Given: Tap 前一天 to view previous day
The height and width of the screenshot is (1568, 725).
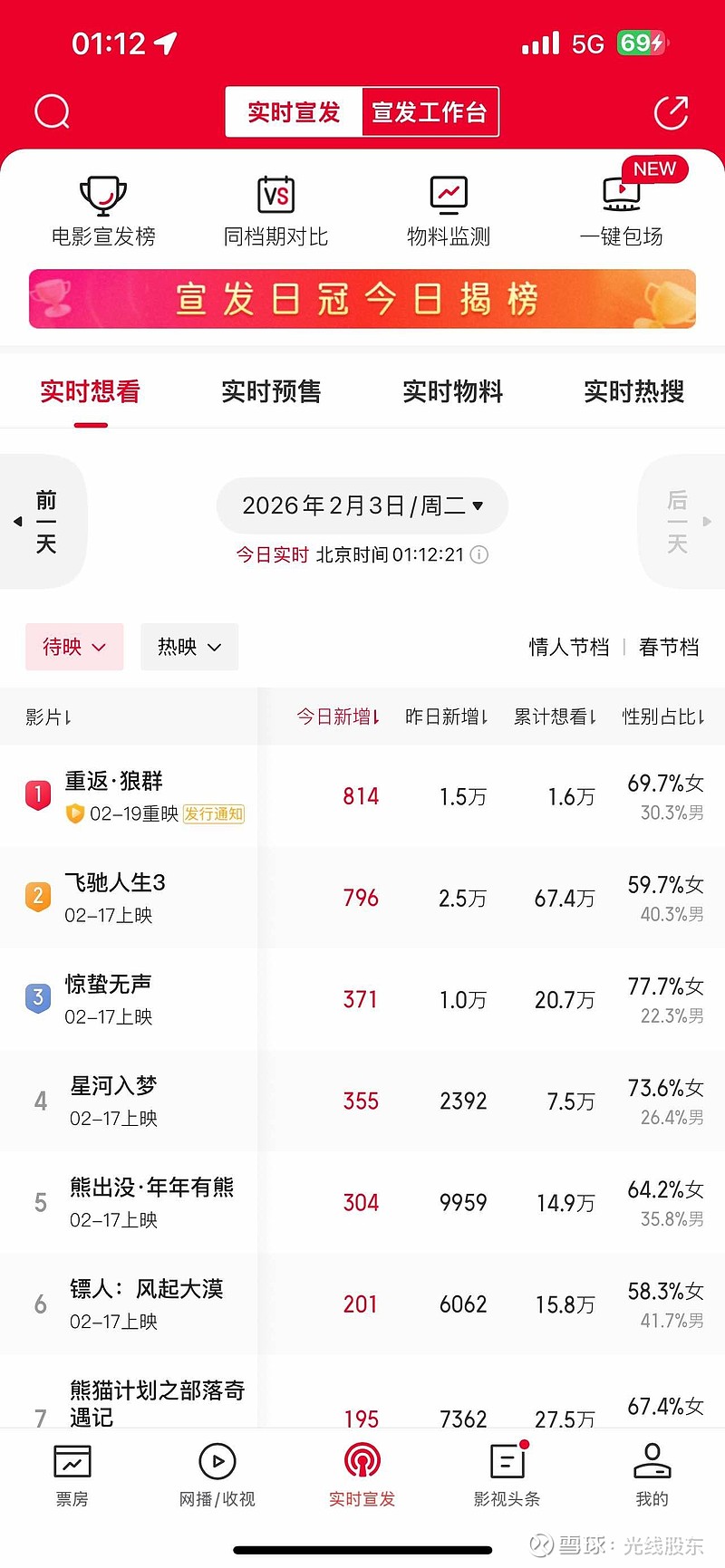Looking at the screenshot, I should click(x=43, y=522).
